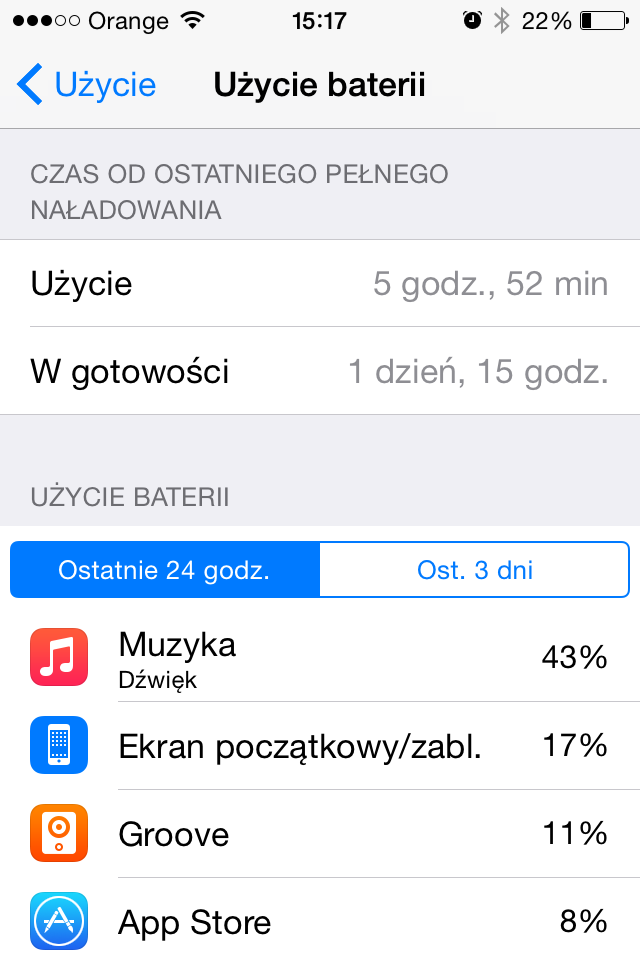Switch to the Ost. 3 dni view
The width and height of the screenshot is (640, 960).
[475, 569]
